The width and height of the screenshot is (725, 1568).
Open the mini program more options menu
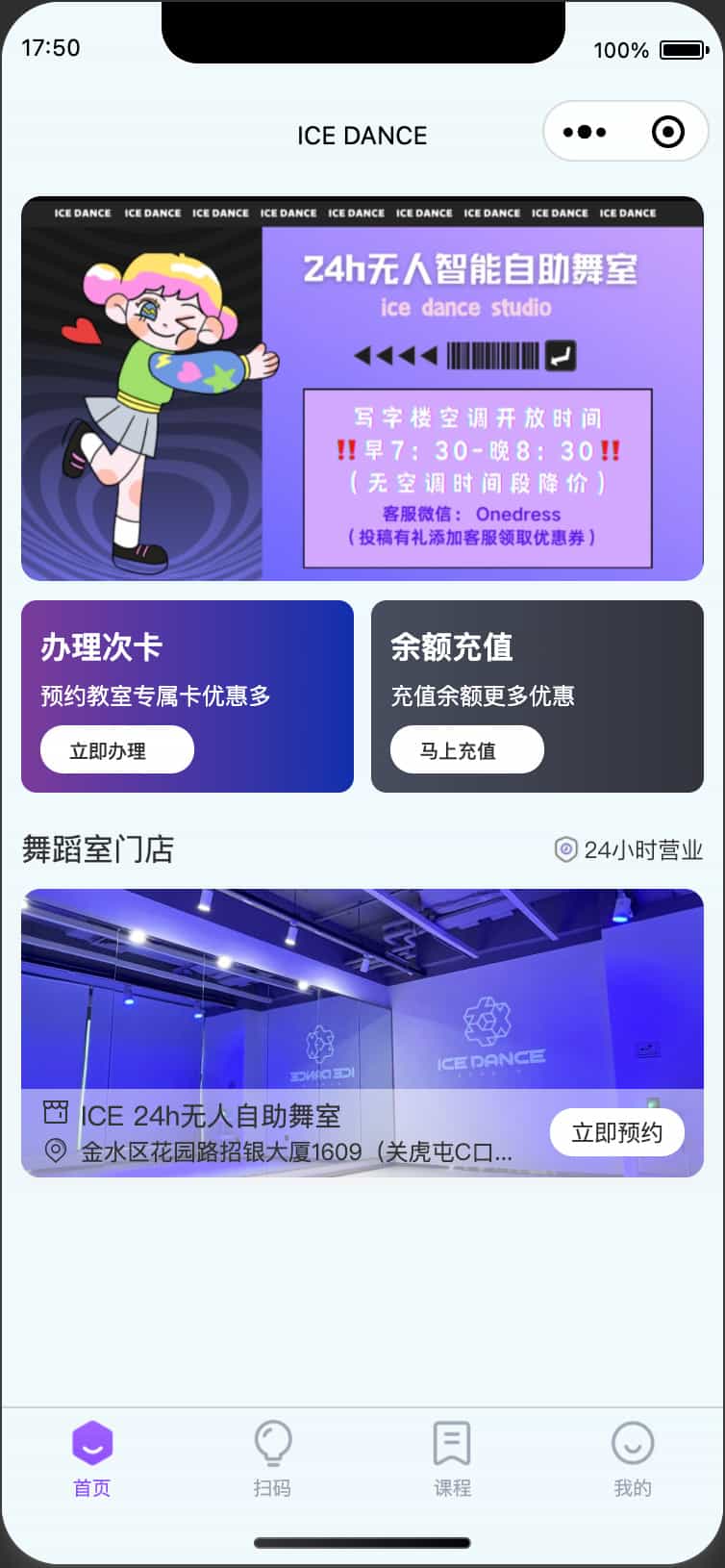pyautogui.click(x=585, y=132)
